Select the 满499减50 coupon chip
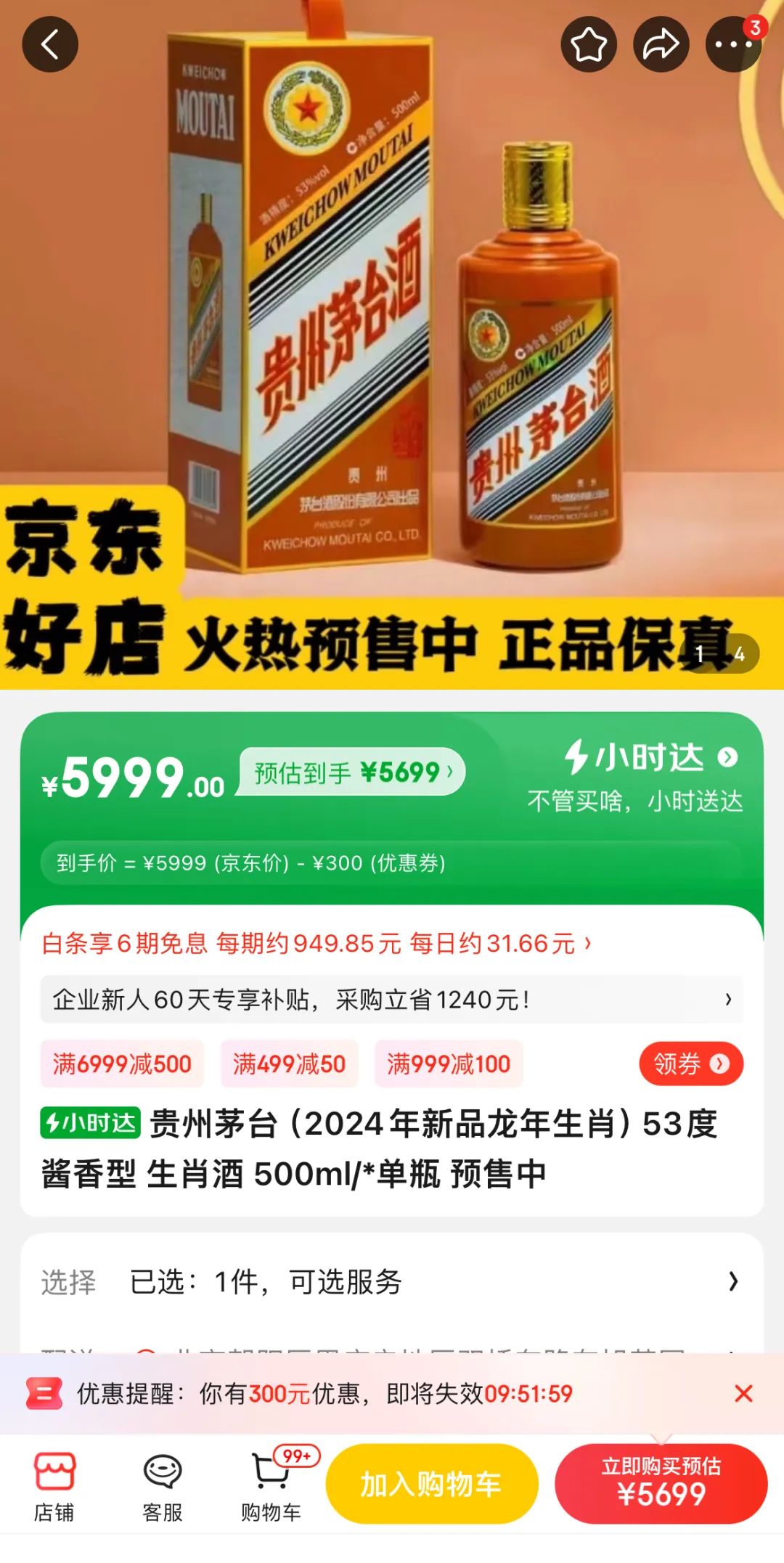Viewport: 784px width, 1563px height. 289,1064
